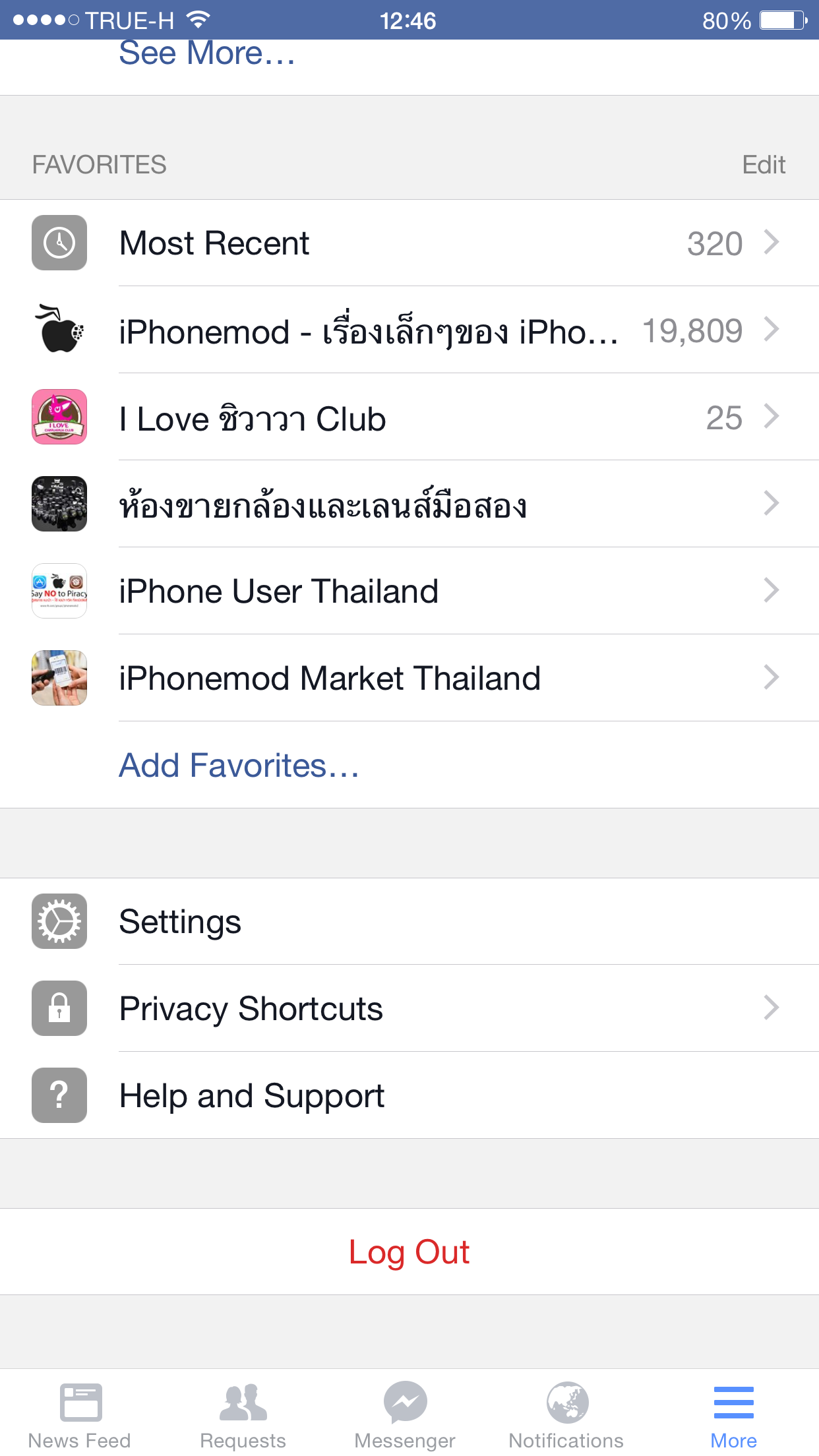Open Help and Support
The width and height of the screenshot is (819, 1456).
pos(409,1095)
